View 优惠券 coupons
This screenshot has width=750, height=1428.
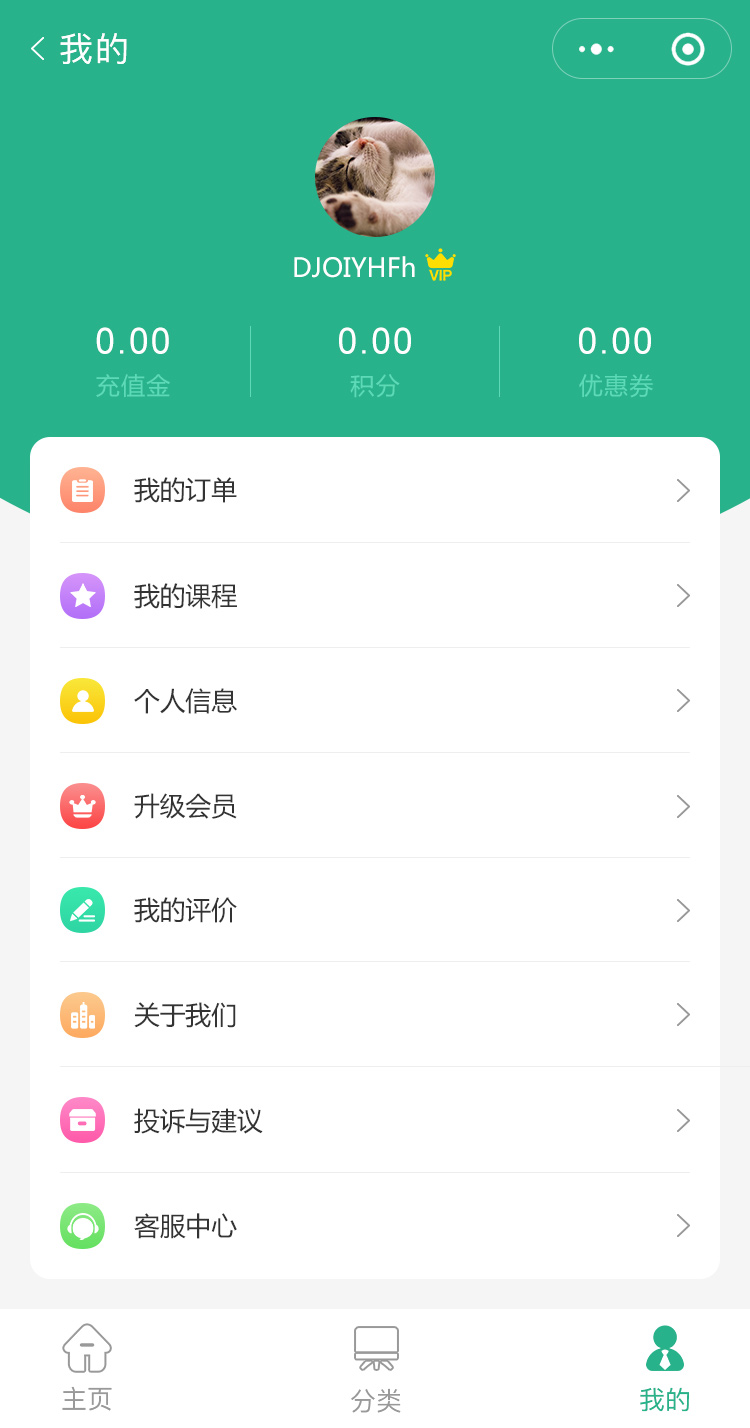point(615,361)
